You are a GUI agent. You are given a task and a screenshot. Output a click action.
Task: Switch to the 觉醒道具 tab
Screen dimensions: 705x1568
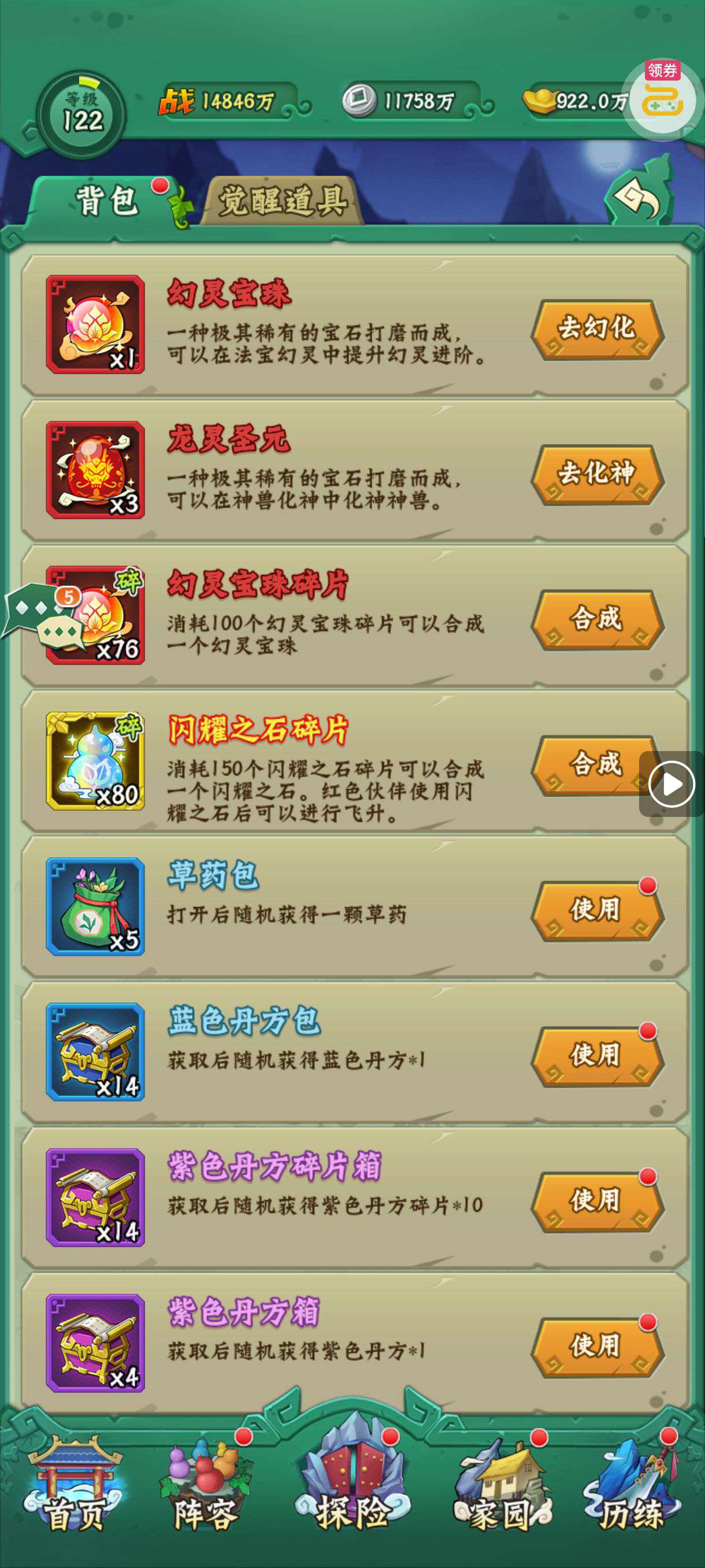(283, 201)
